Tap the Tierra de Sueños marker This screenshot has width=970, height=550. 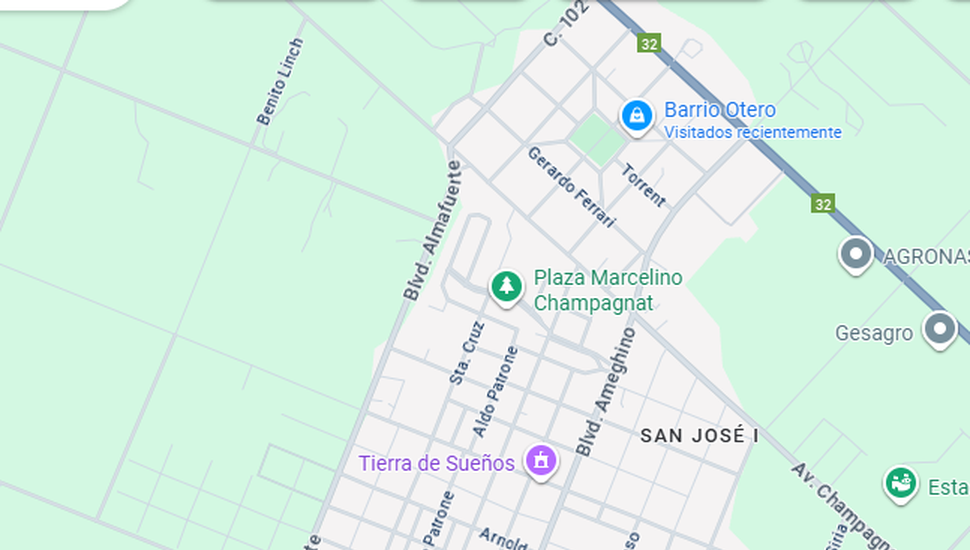click(541, 461)
